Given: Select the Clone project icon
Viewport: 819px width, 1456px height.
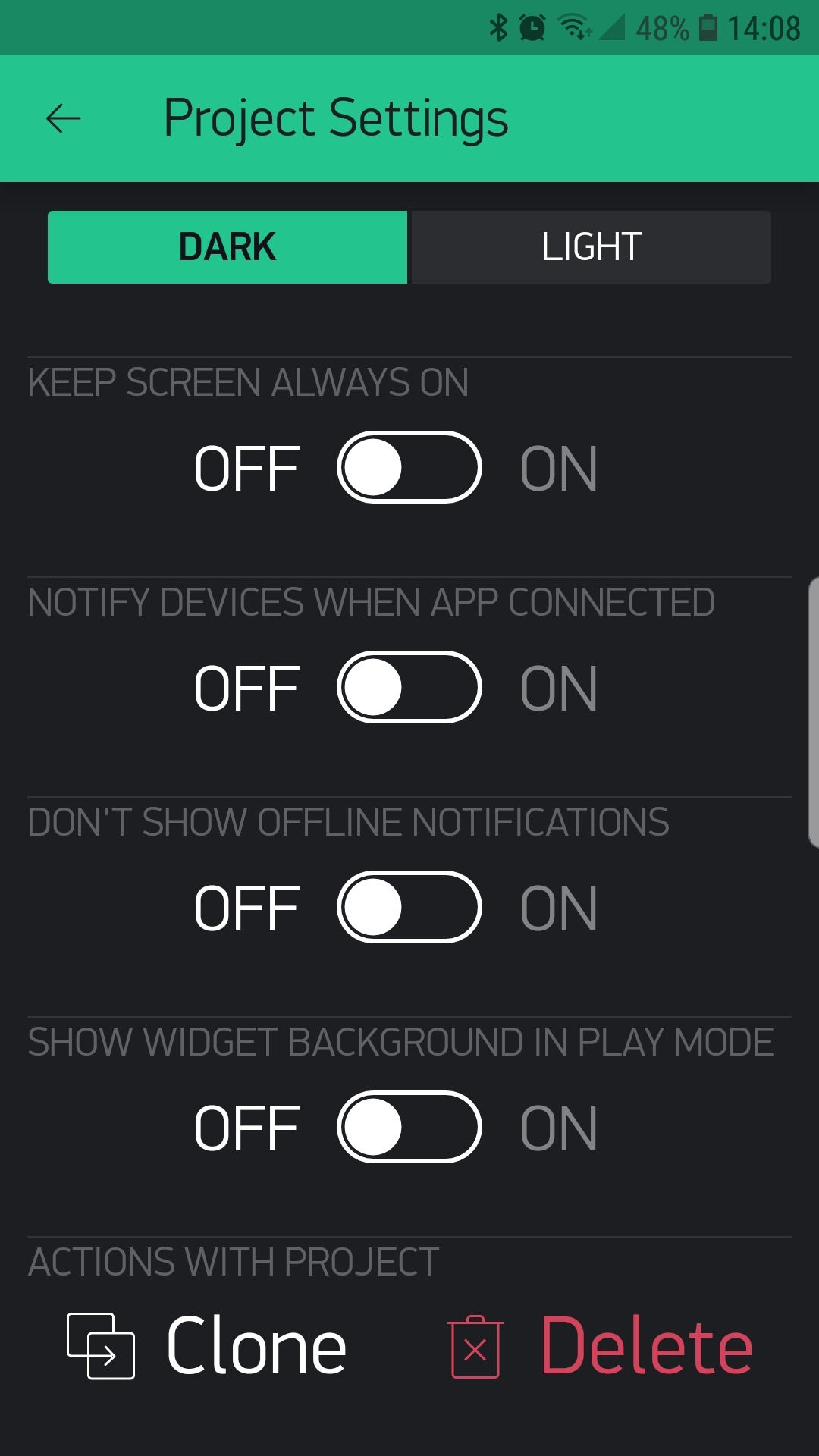Looking at the screenshot, I should [x=101, y=1346].
